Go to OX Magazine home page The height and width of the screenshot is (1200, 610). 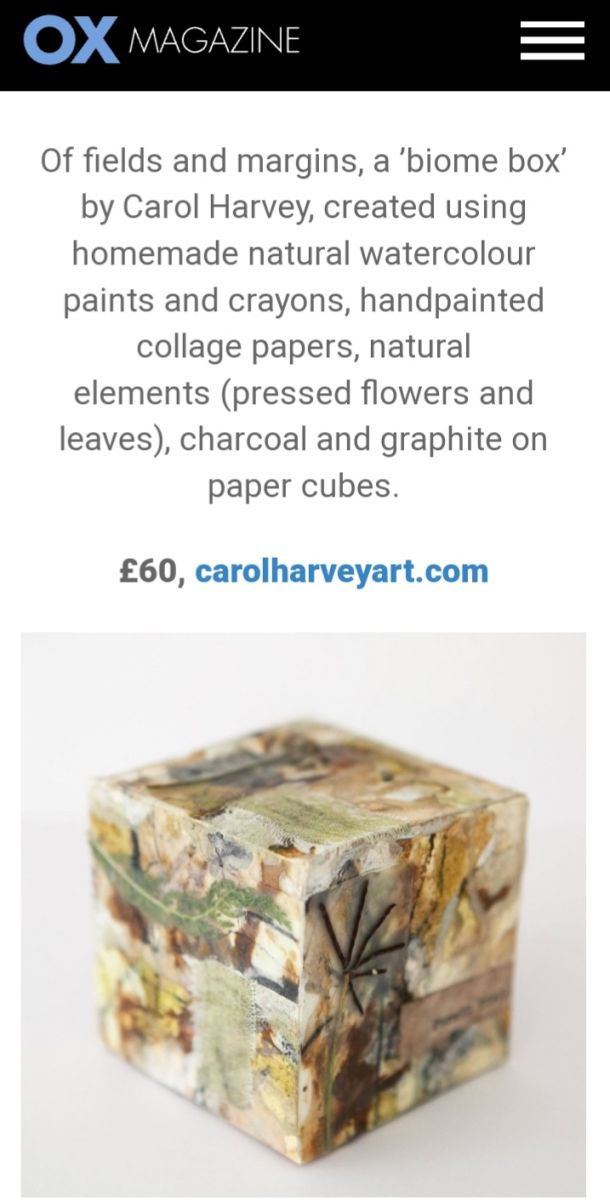point(160,41)
